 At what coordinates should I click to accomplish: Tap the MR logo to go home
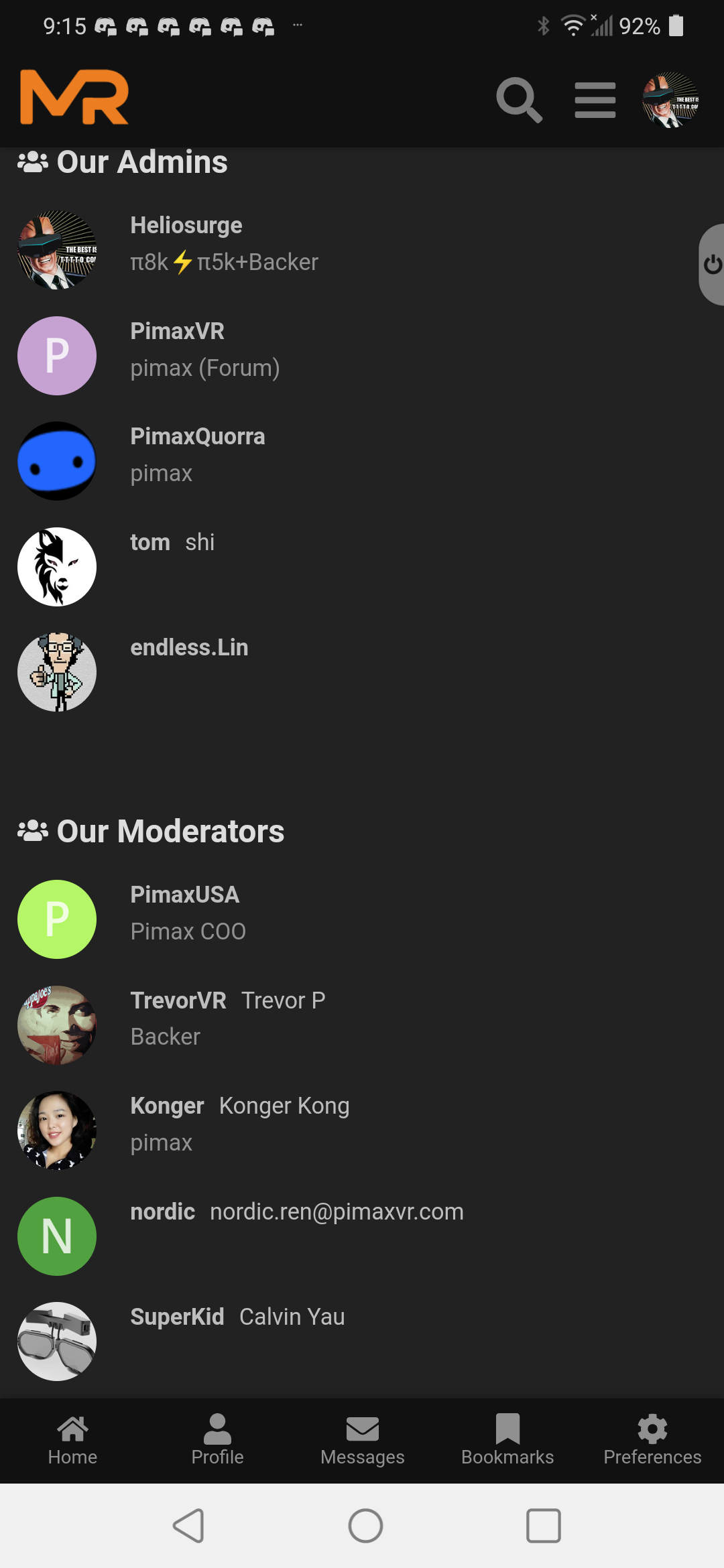coord(74,98)
